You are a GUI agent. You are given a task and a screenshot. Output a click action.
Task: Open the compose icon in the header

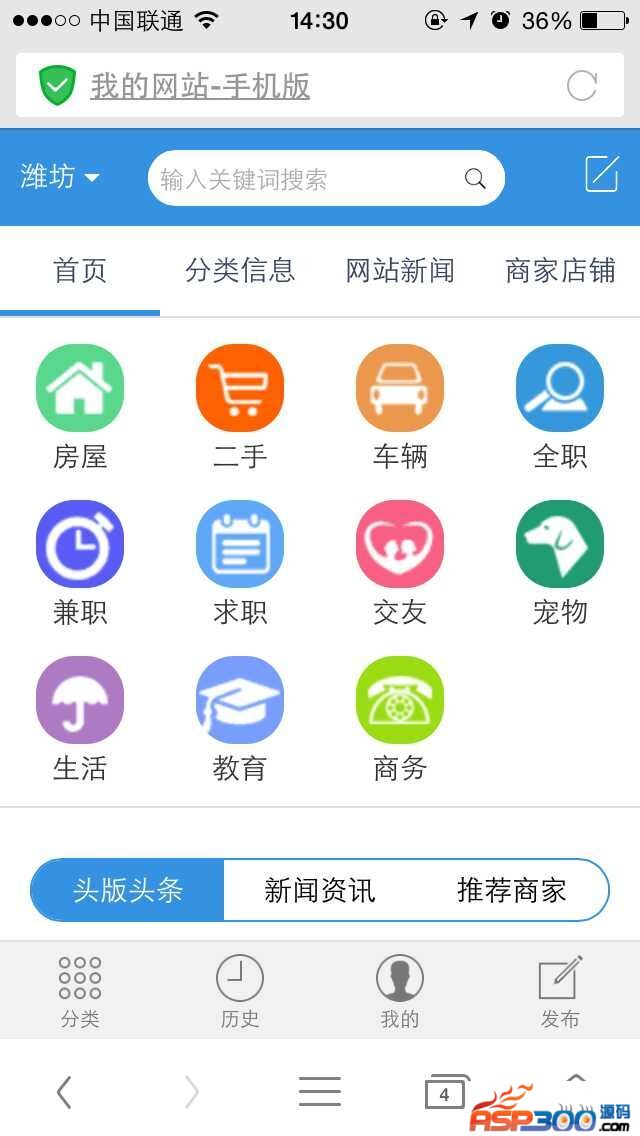pos(602,174)
